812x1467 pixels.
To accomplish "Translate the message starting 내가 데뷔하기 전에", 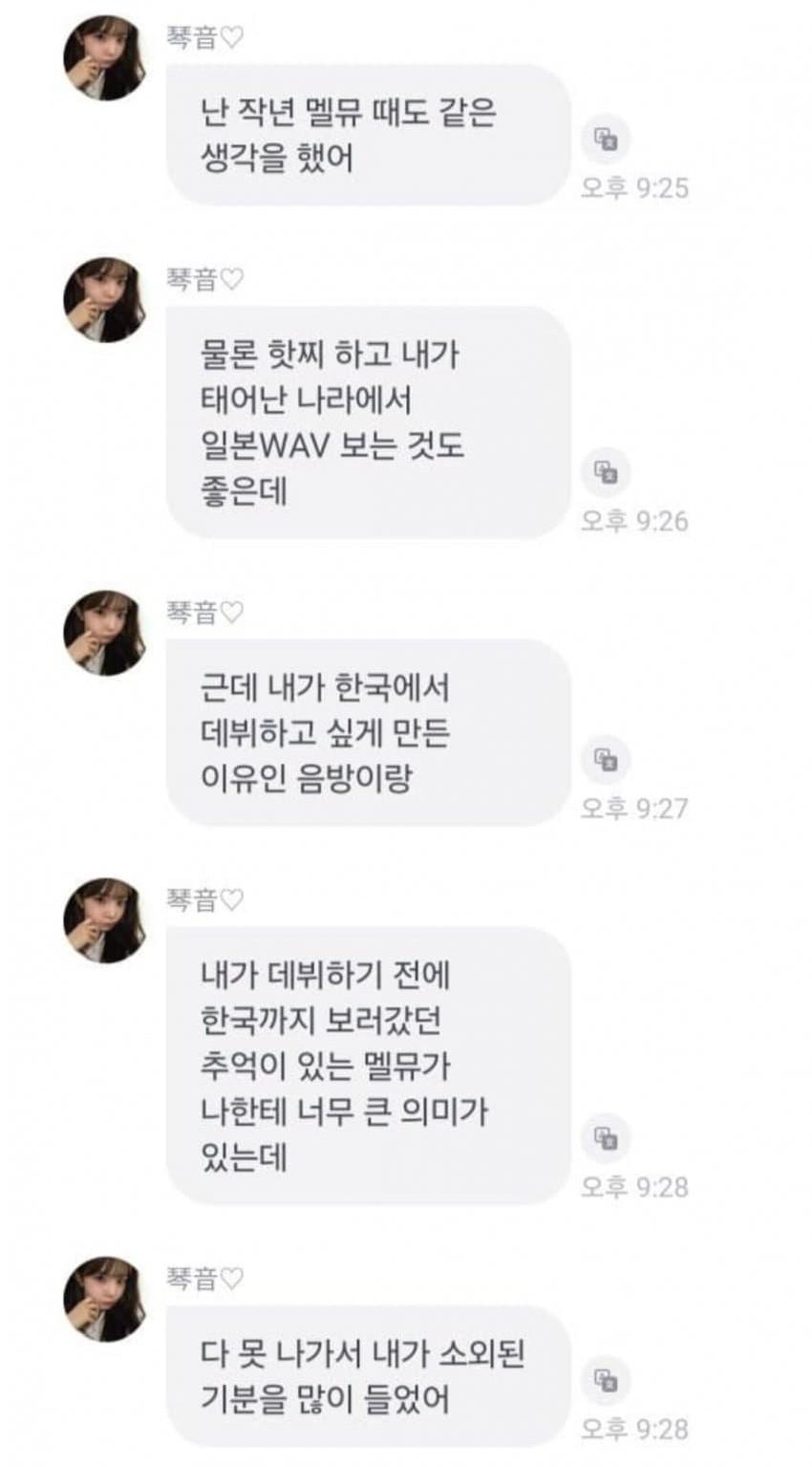I will point(606,1138).
